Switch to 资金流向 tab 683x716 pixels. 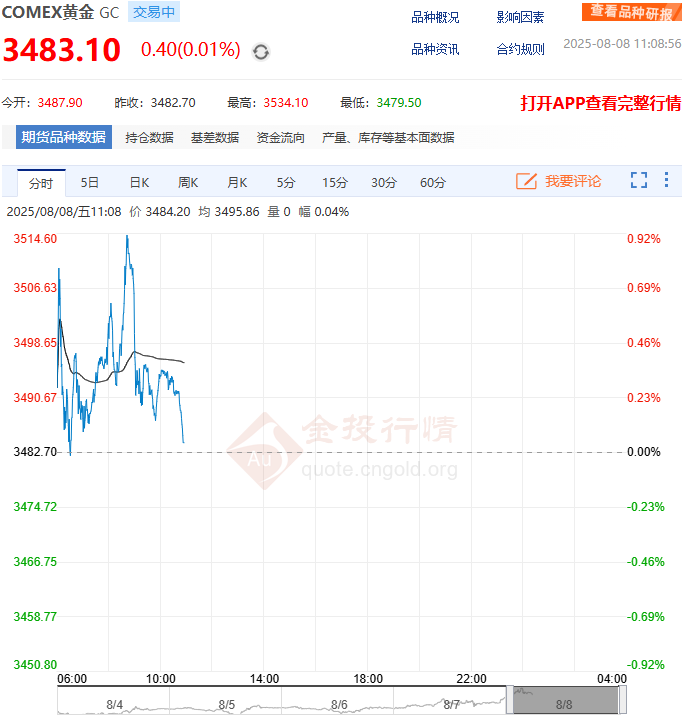(280, 138)
